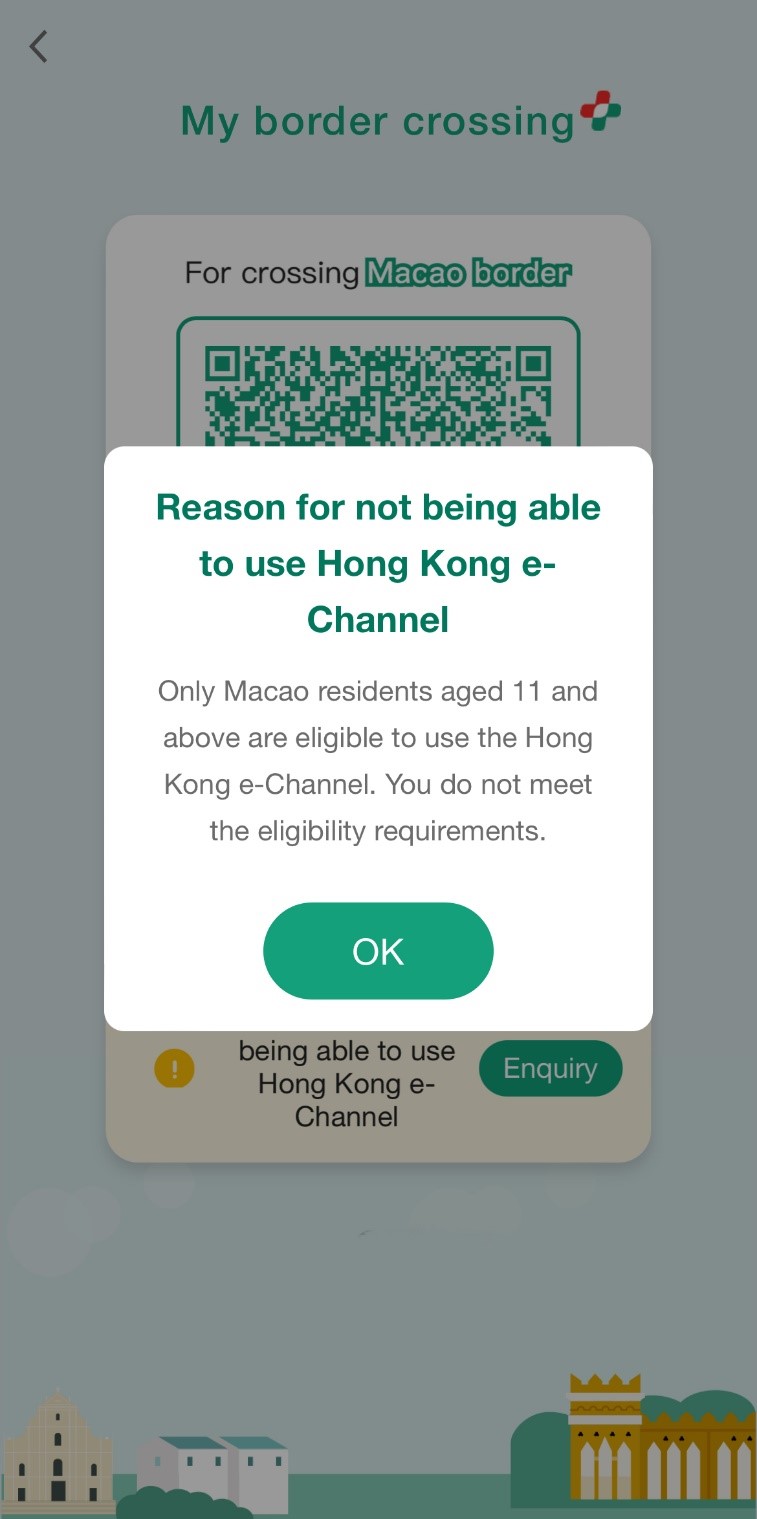757x1519 pixels.
Task: Confirm the dialog with OK
Action: point(378,951)
